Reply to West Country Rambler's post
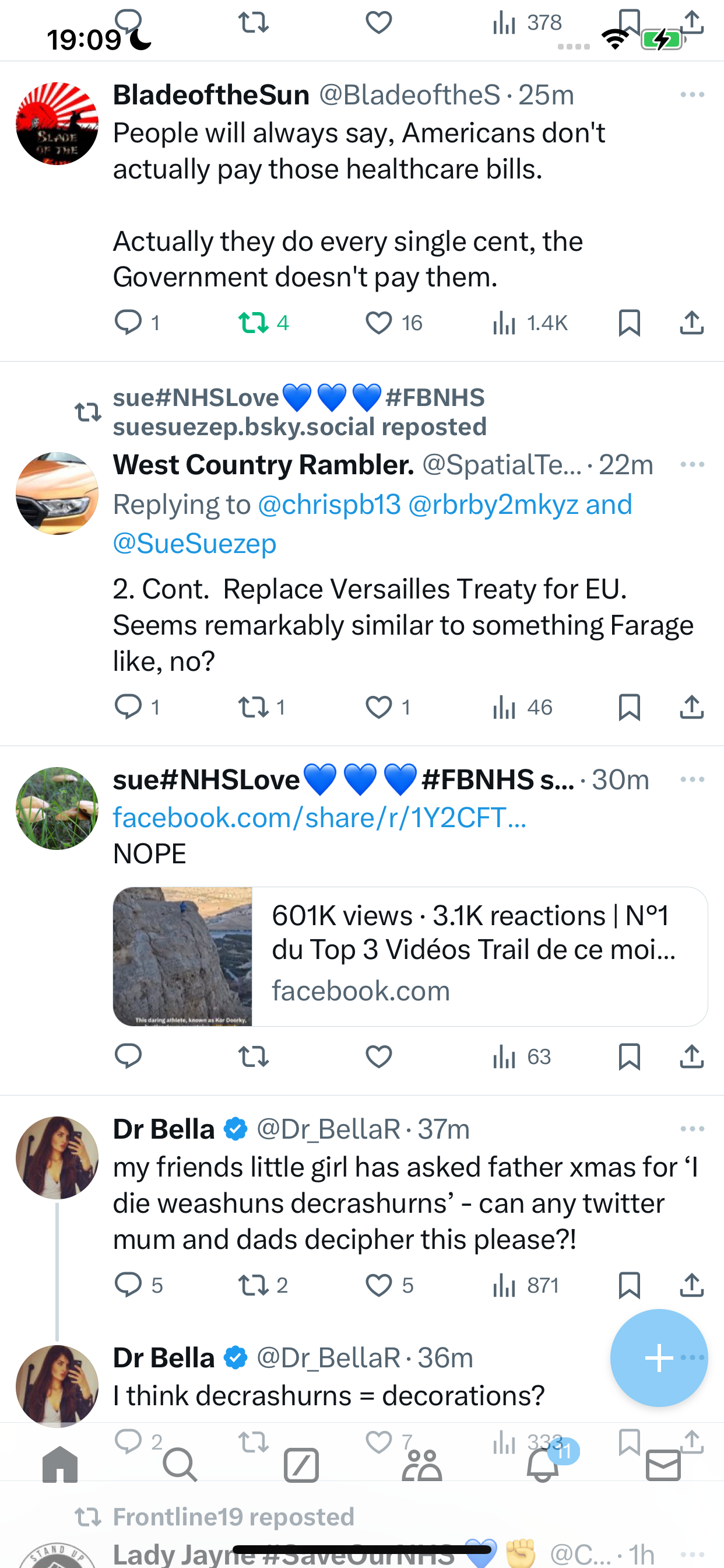Viewport: 724px width, 1568px height. (128, 706)
